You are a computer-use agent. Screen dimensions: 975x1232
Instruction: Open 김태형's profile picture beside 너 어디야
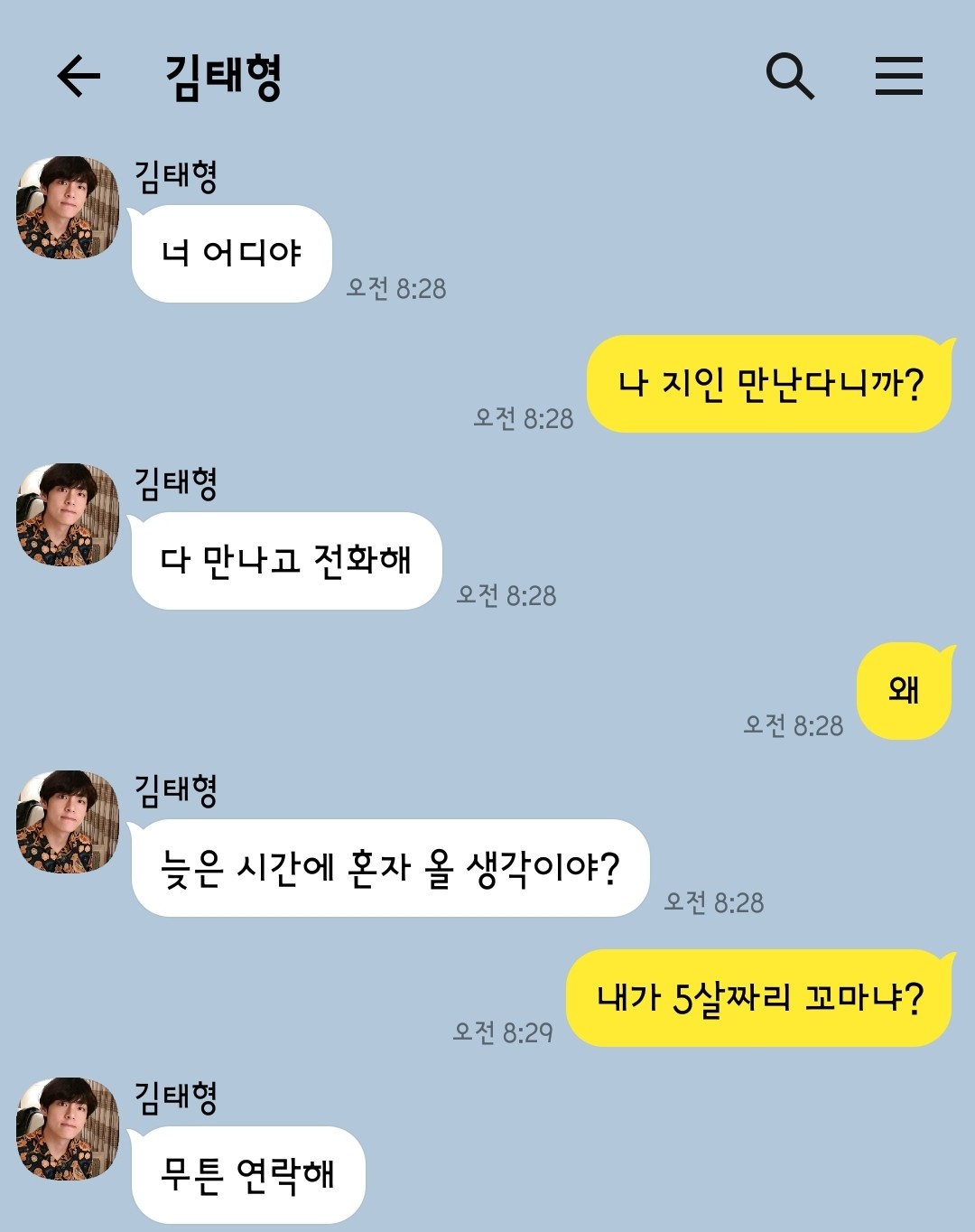tap(68, 208)
